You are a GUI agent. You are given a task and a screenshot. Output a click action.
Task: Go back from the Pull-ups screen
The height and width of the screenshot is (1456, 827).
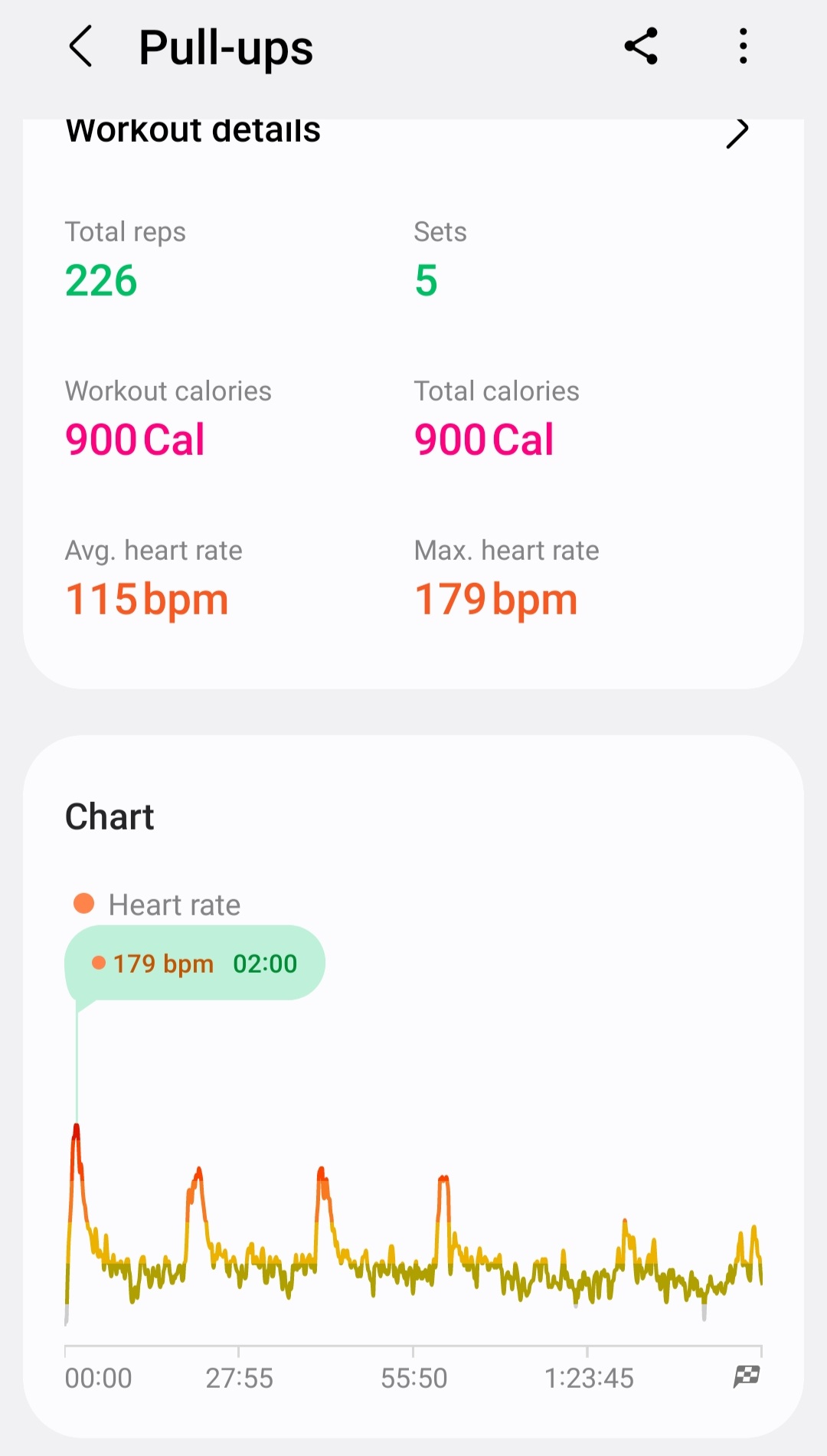click(81, 47)
